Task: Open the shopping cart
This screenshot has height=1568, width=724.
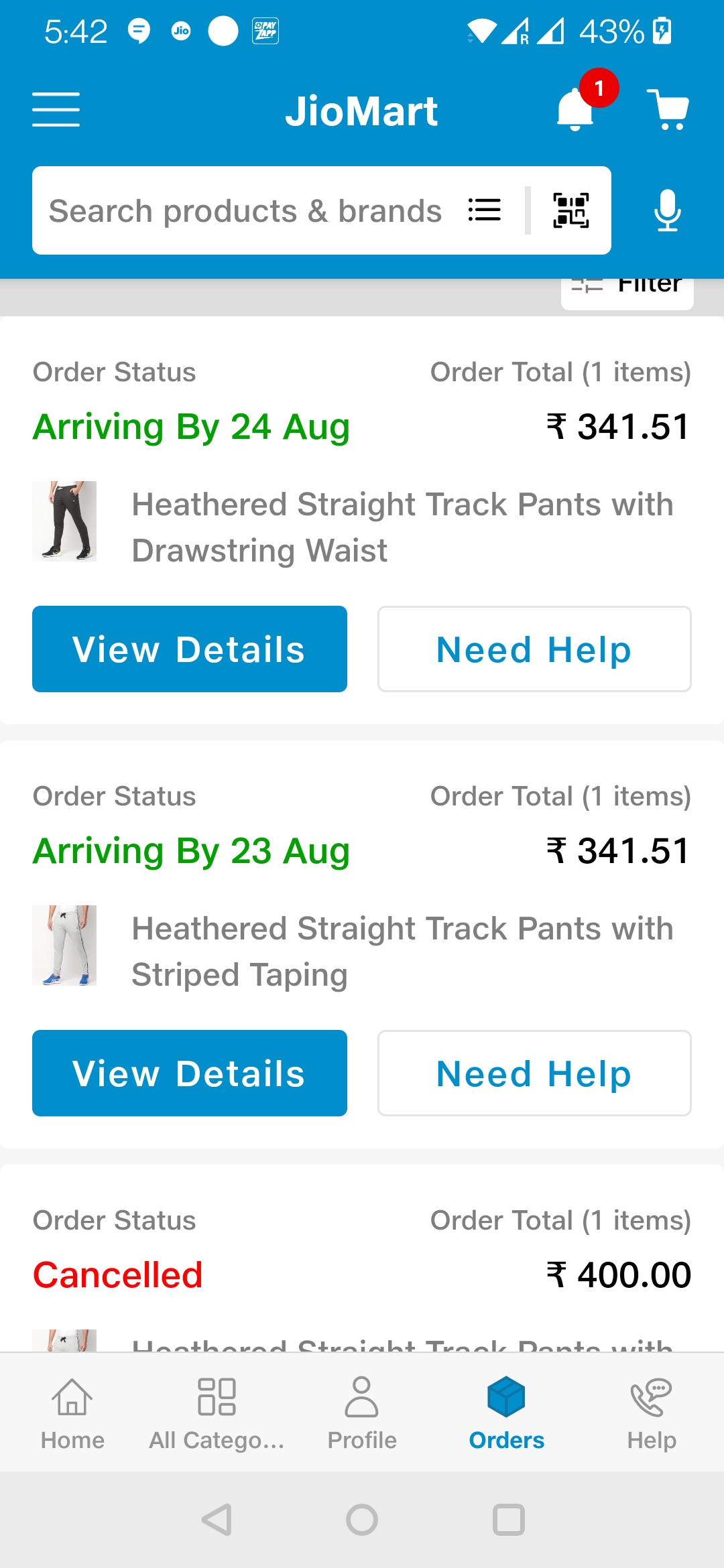Action: coord(668,109)
